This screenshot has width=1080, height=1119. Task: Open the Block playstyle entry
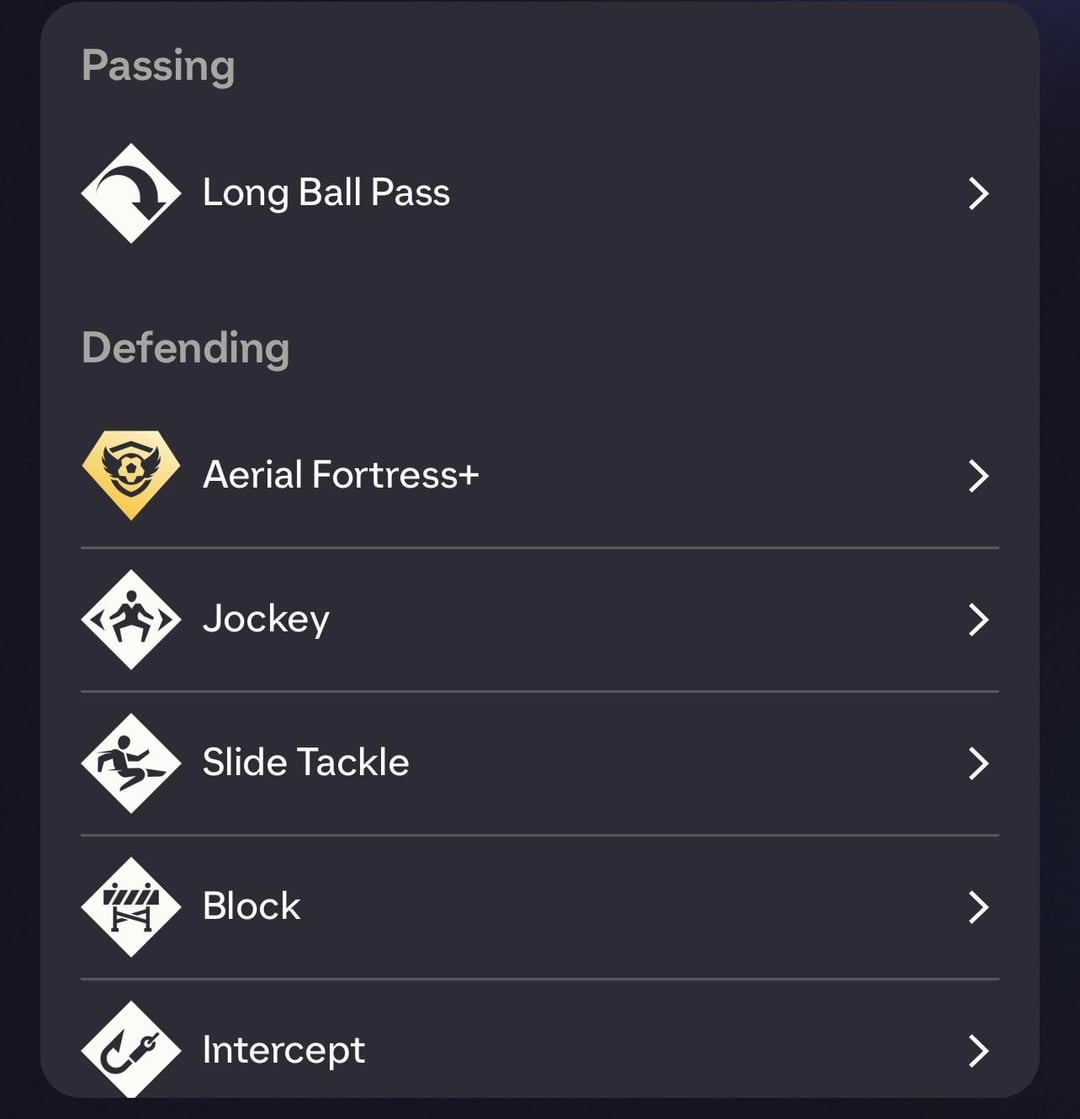538,907
